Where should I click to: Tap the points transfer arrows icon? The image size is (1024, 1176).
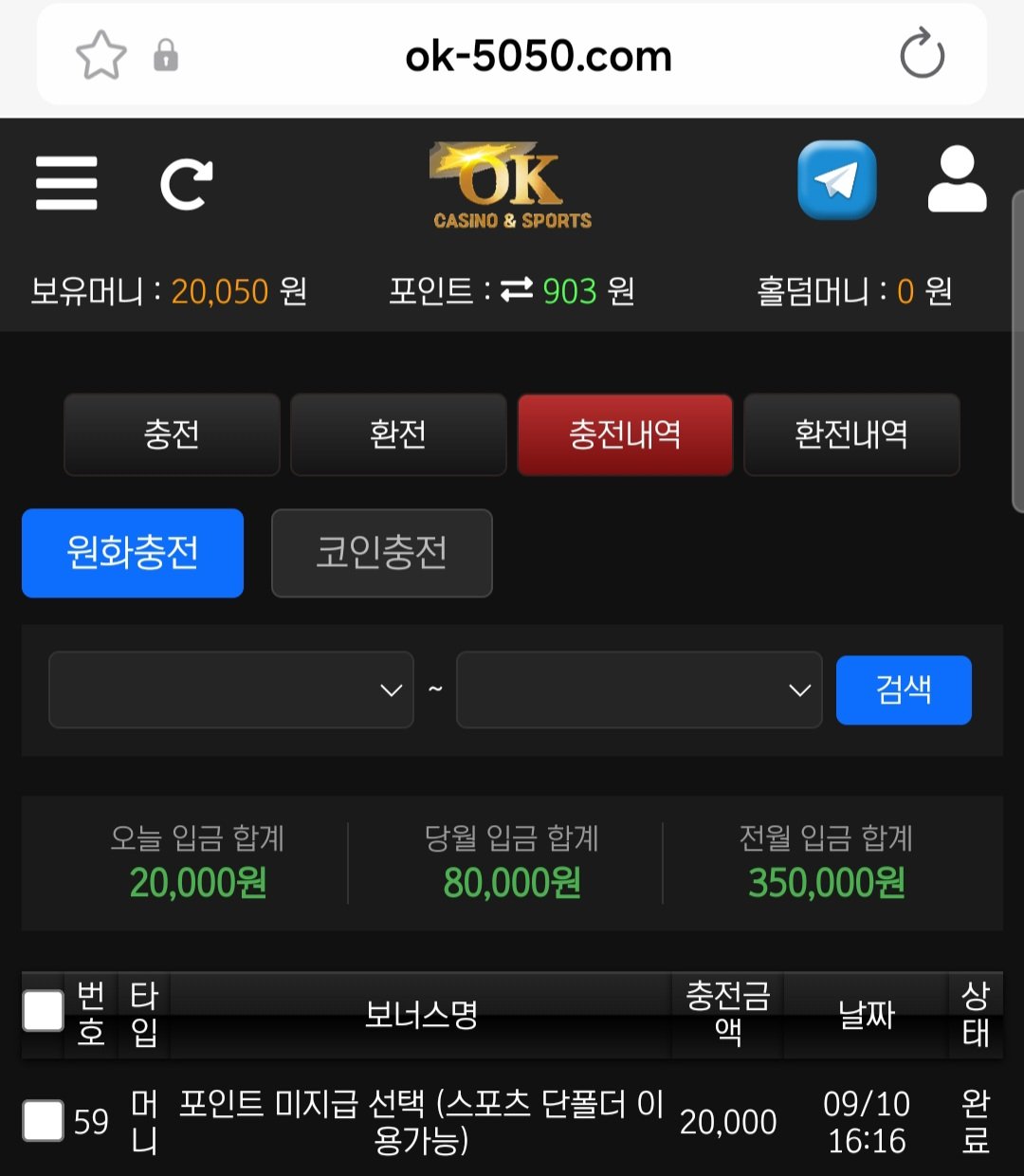[517, 289]
